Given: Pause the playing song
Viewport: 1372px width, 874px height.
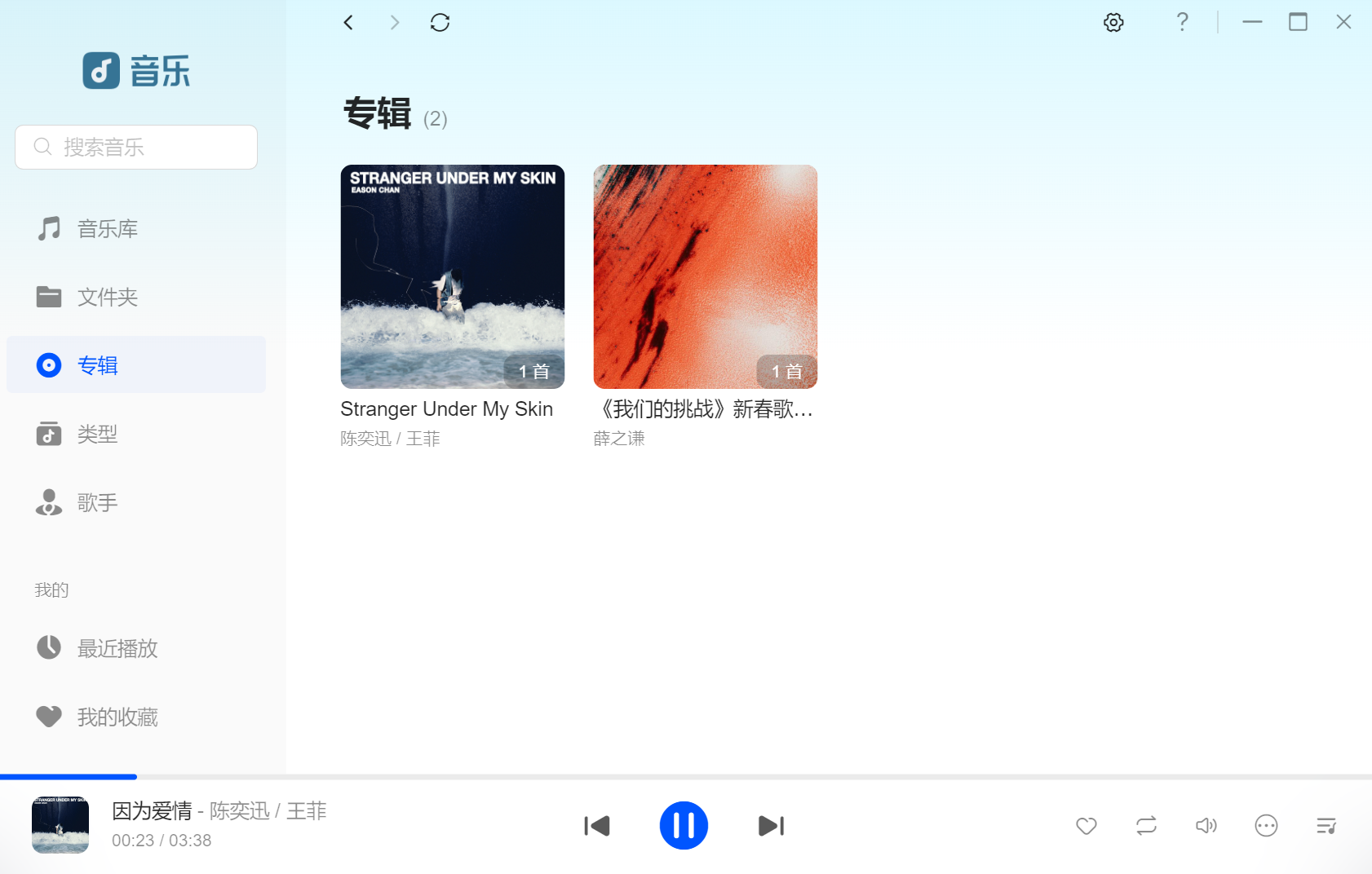Looking at the screenshot, I should click(683, 826).
